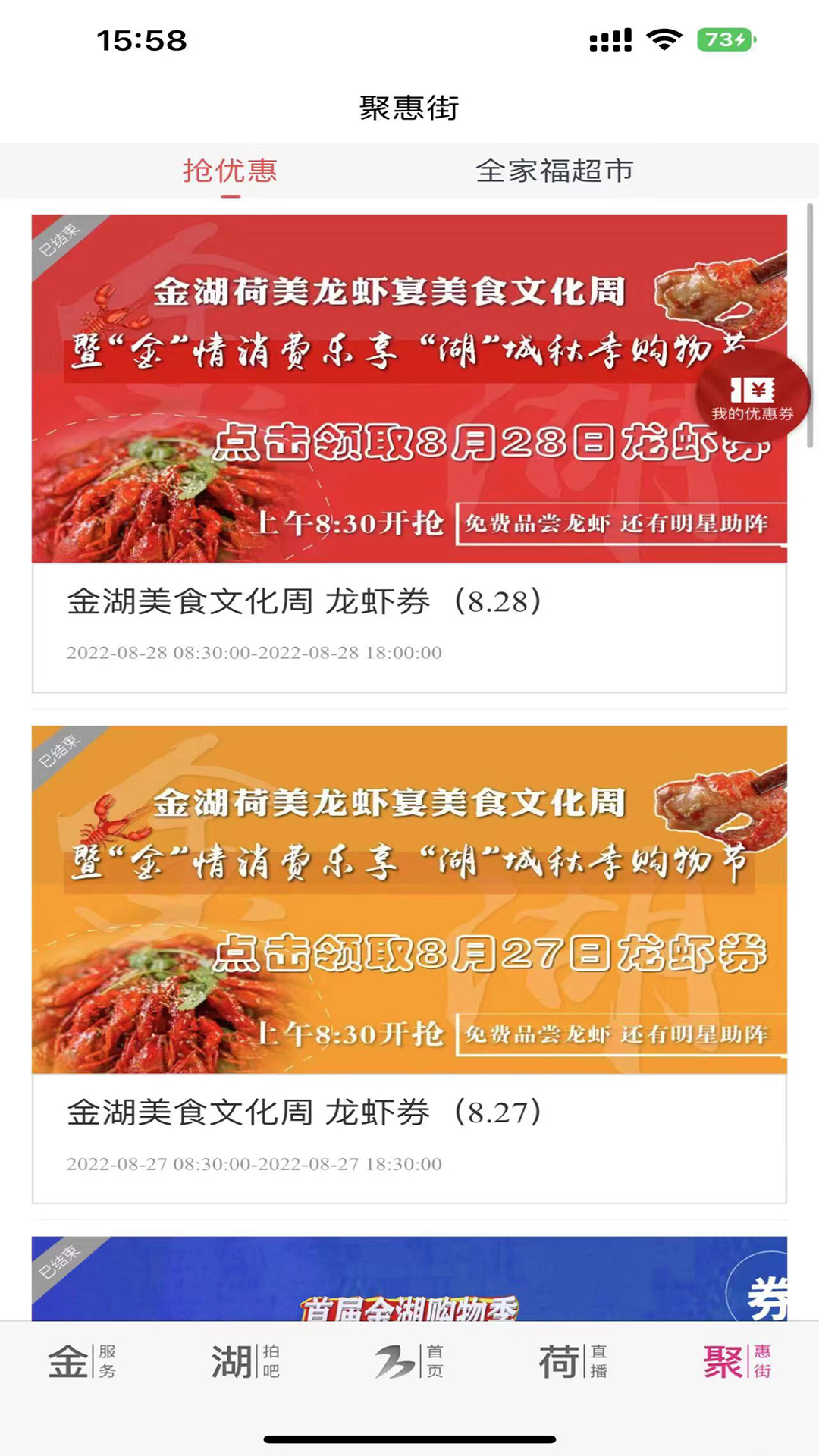Tap the 聚惠街 page title

coord(409,106)
